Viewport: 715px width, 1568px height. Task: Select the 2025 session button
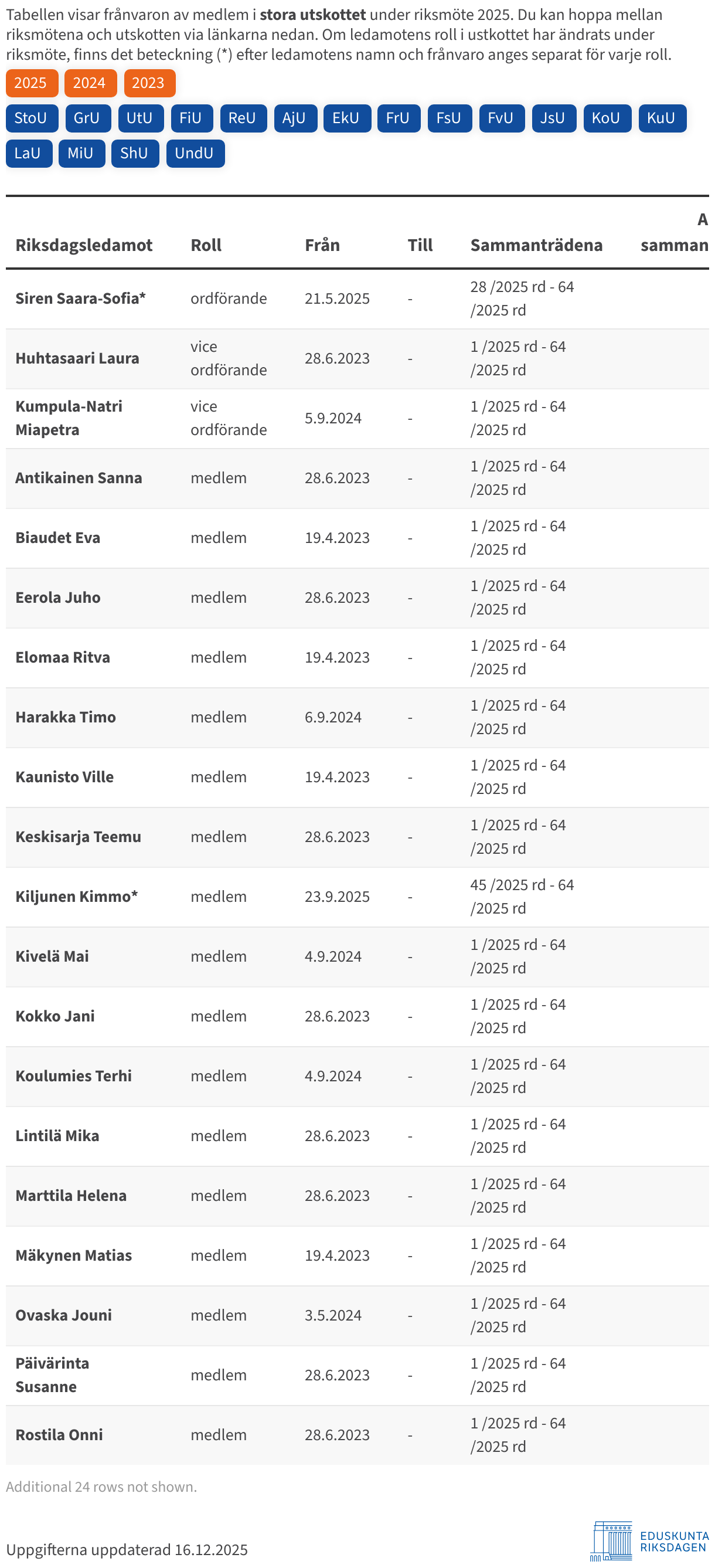click(x=32, y=83)
